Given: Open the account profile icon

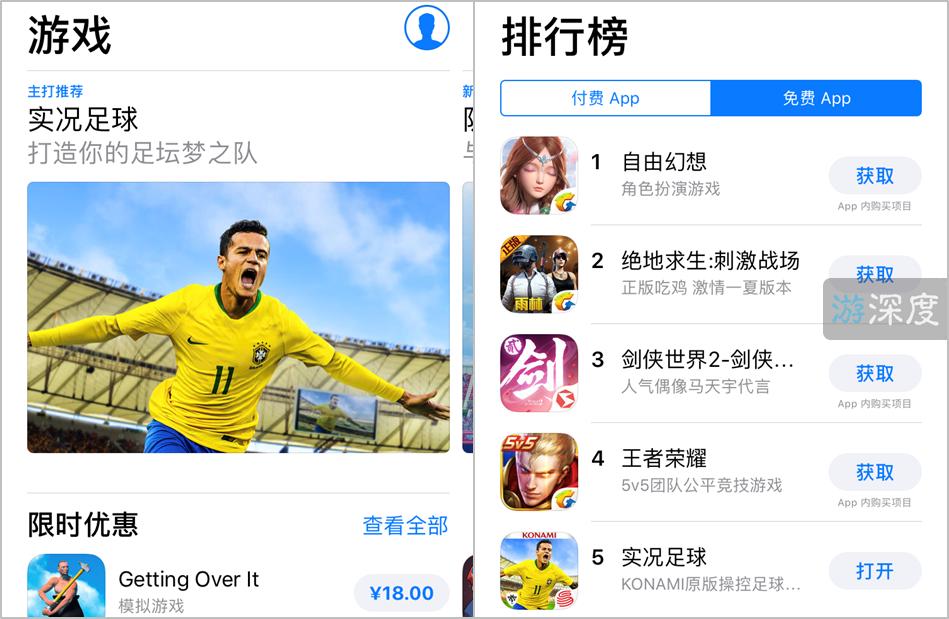Looking at the screenshot, I should tap(427, 27).
